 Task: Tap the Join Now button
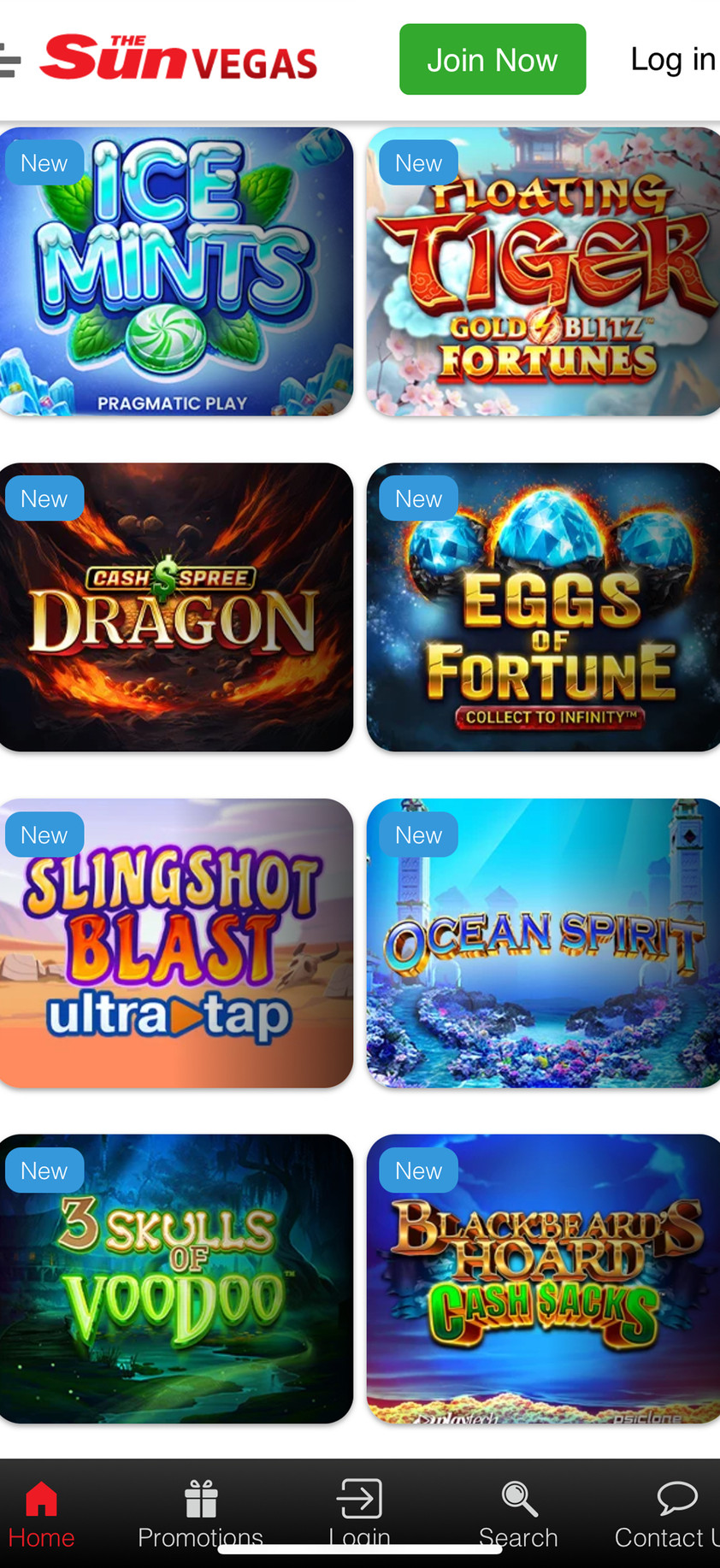coord(492,60)
